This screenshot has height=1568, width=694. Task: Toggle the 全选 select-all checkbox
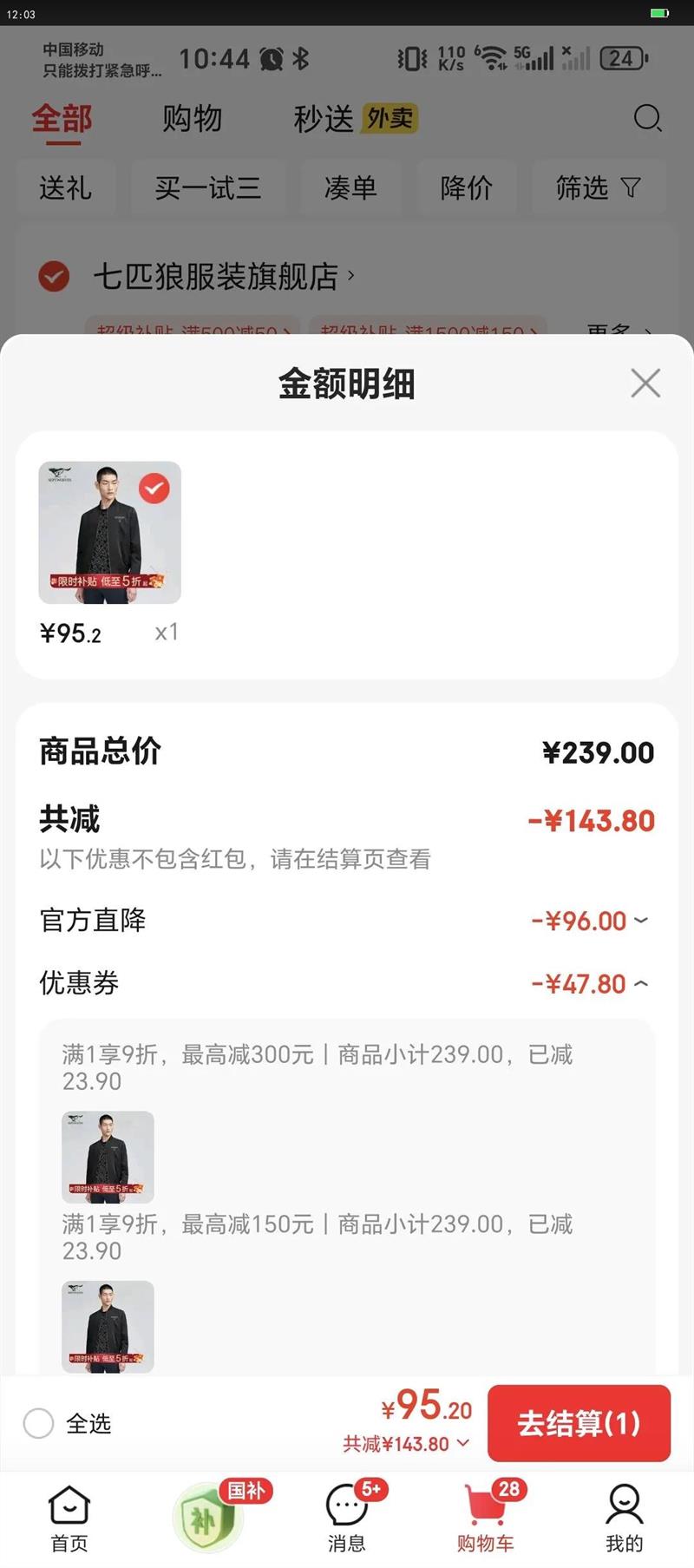39,1423
